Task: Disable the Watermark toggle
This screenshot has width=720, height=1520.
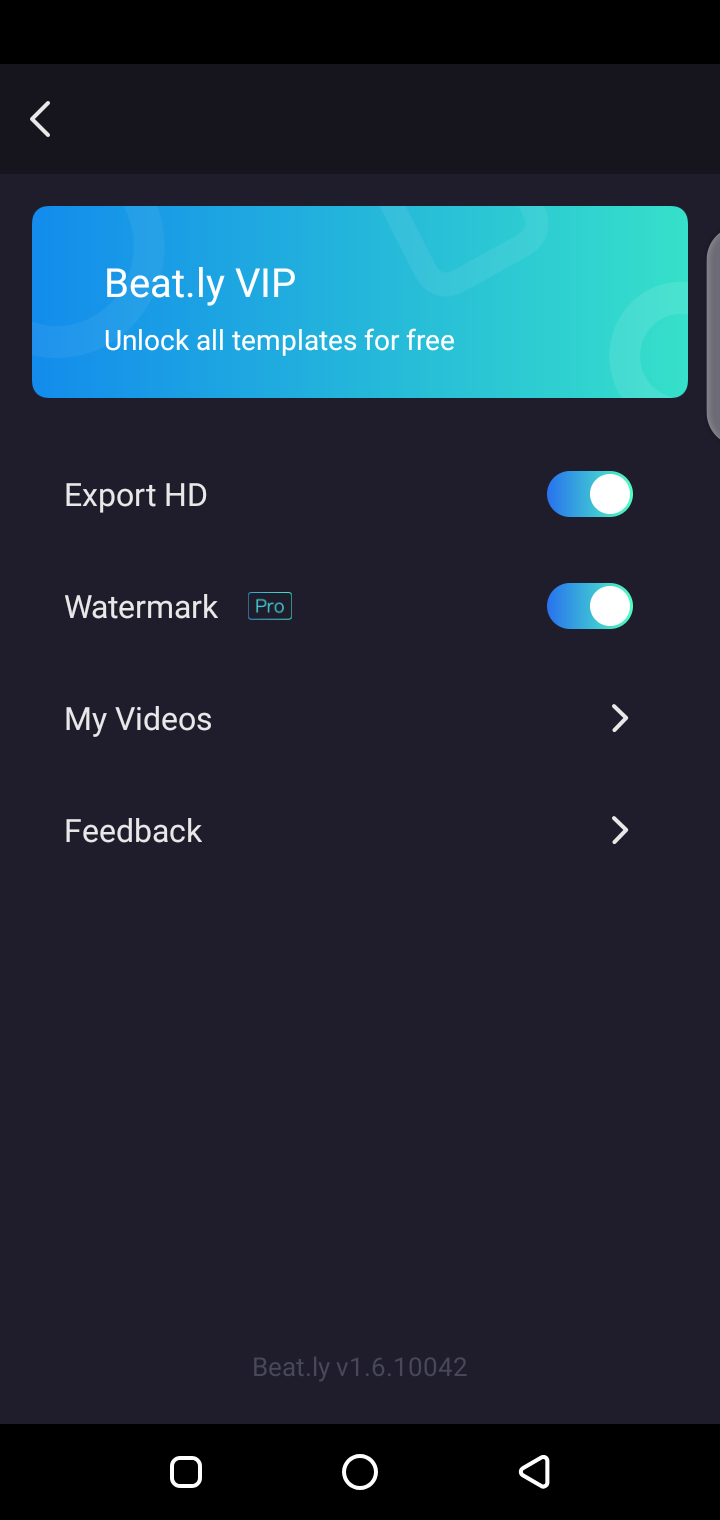Action: tap(589, 606)
